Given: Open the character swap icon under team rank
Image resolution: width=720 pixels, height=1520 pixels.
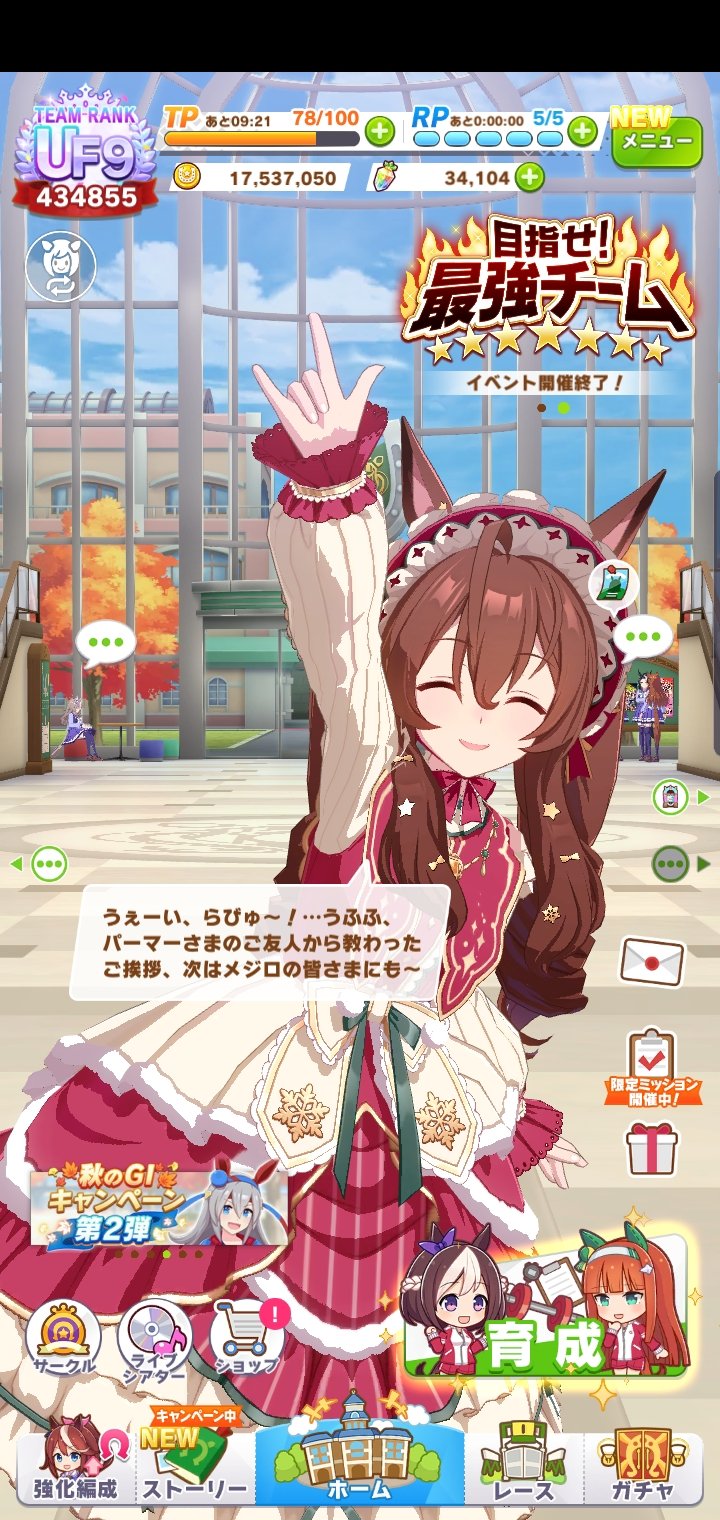Looking at the screenshot, I should tap(60, 267).
